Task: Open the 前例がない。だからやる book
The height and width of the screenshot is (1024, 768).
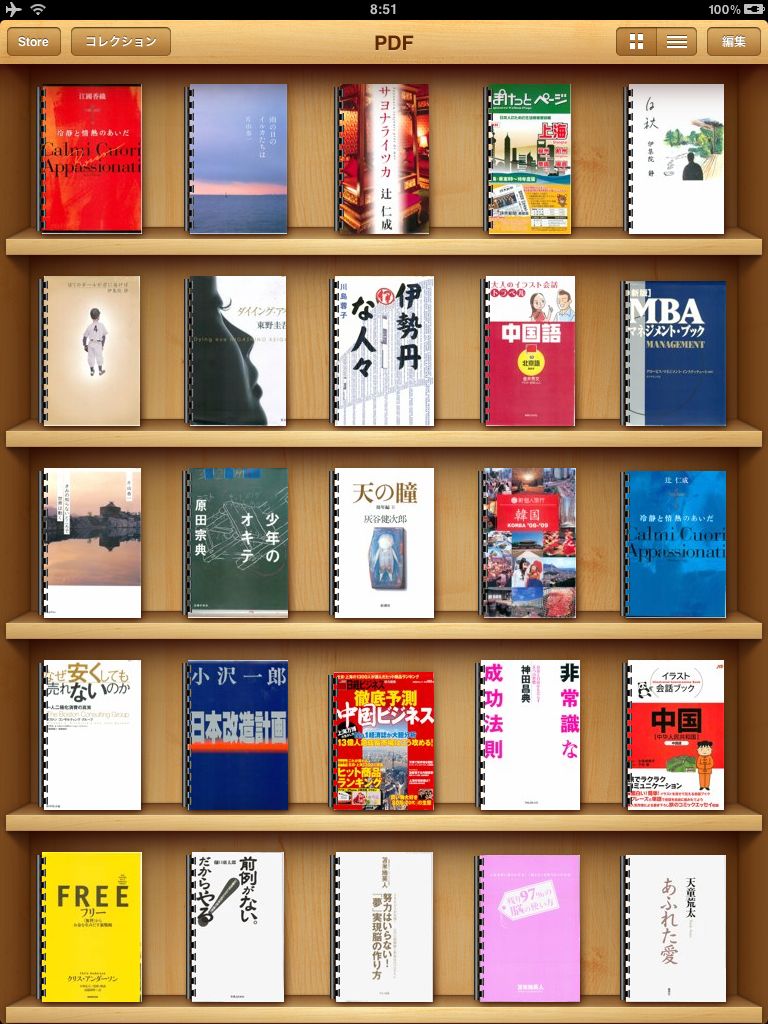Action: (237, 927)
